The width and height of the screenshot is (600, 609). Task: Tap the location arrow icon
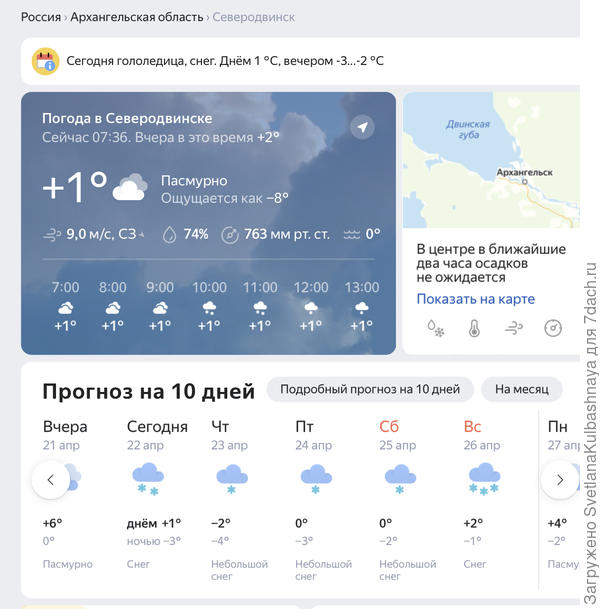click(x=362, y=127)
